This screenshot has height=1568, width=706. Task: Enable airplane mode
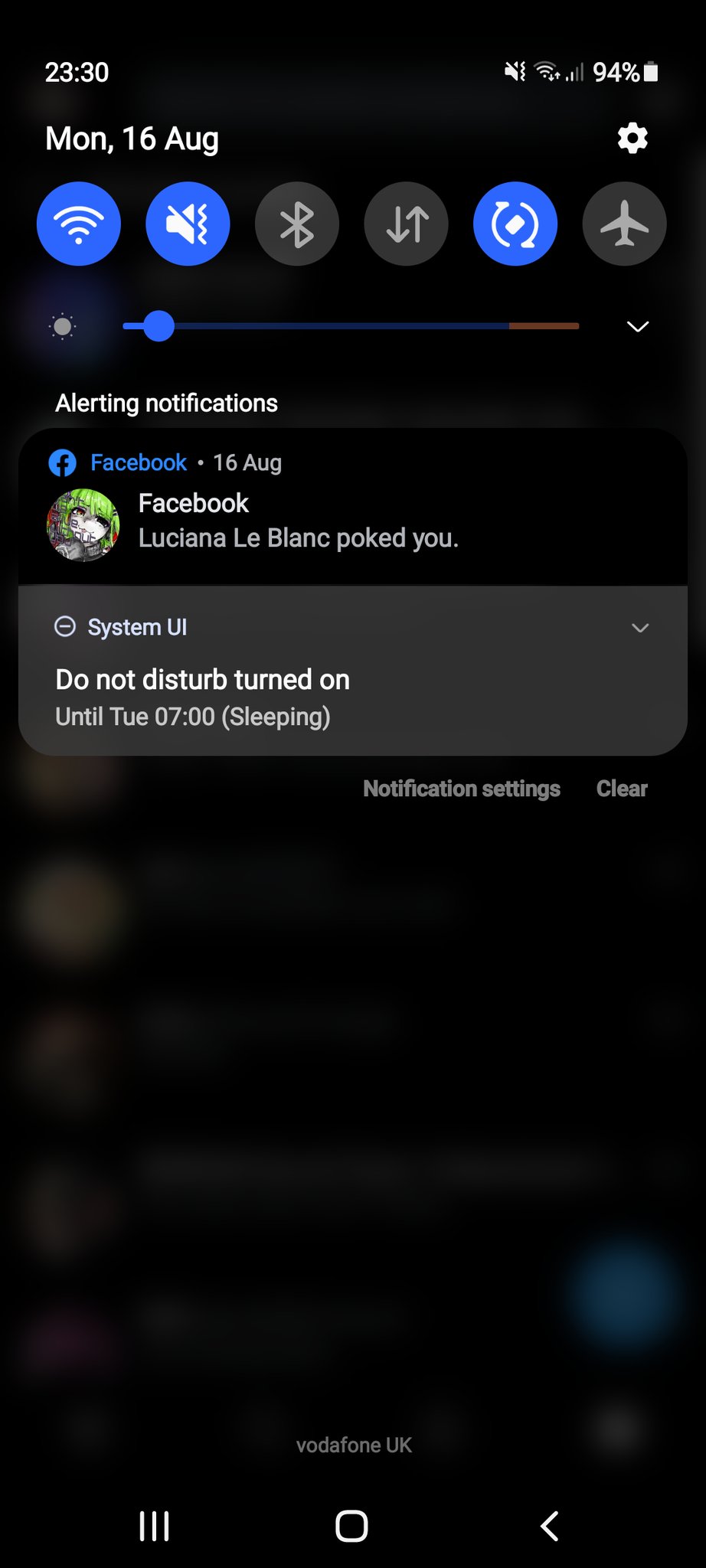pos(625,224)
